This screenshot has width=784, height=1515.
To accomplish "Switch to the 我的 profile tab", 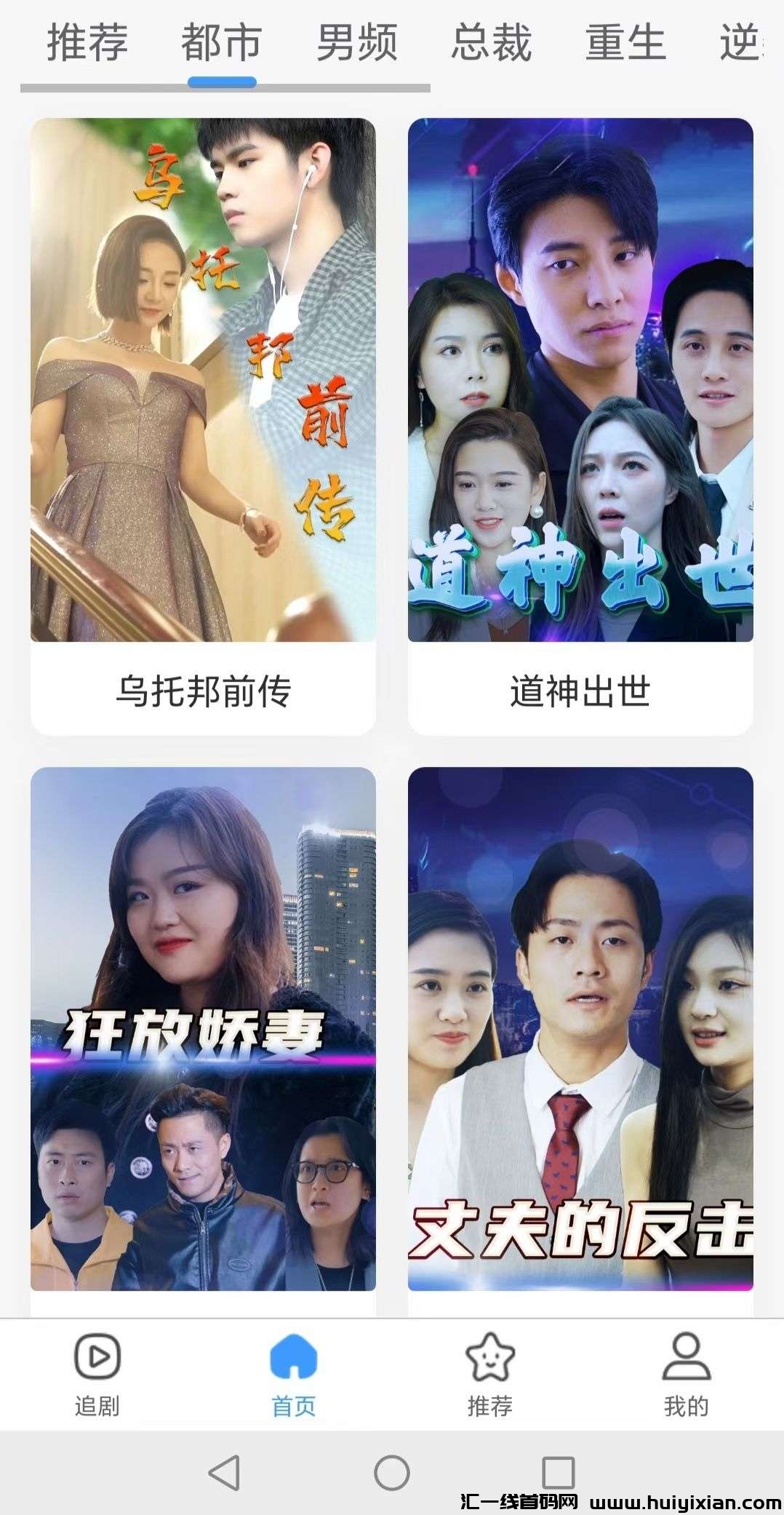I will pos(685,1374).
